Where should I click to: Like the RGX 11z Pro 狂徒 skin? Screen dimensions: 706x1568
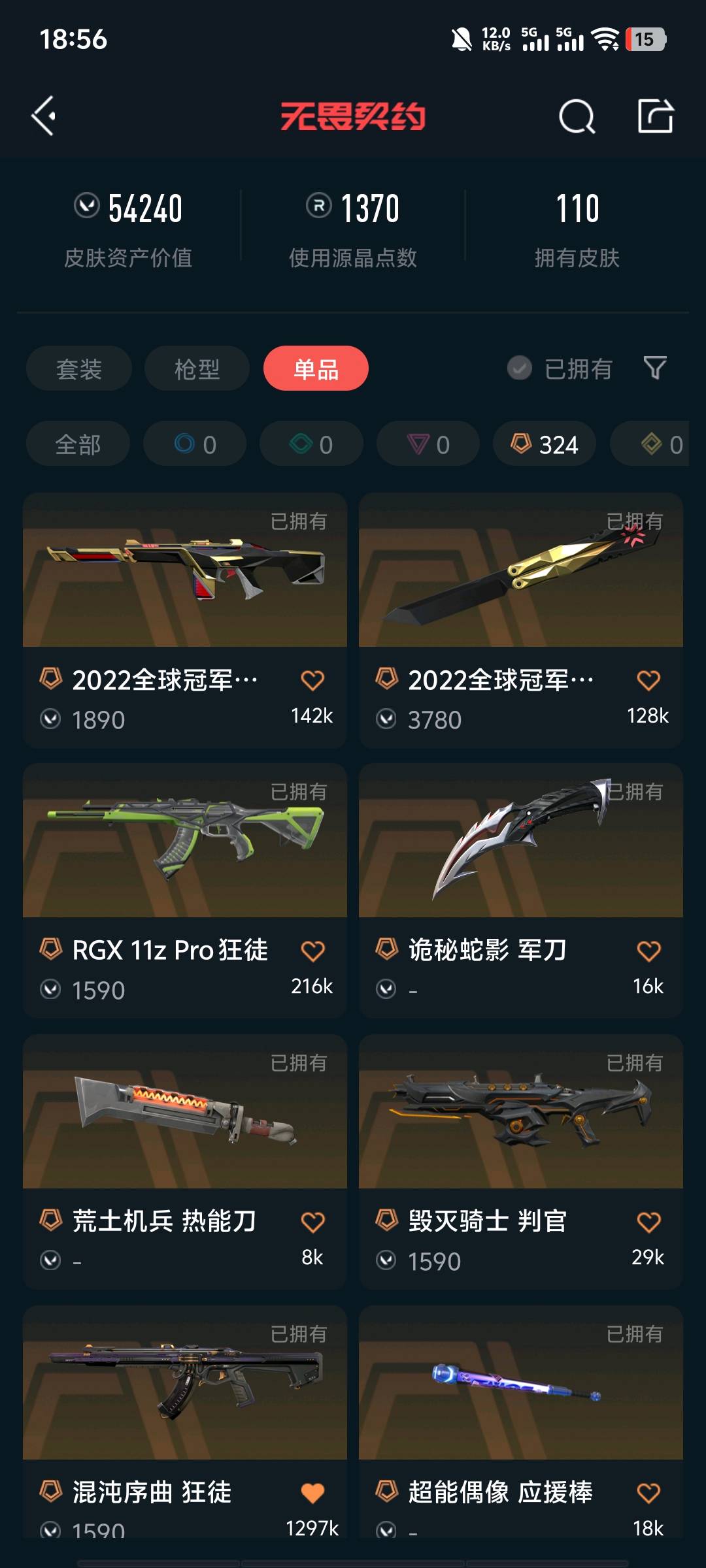[312, 951]
